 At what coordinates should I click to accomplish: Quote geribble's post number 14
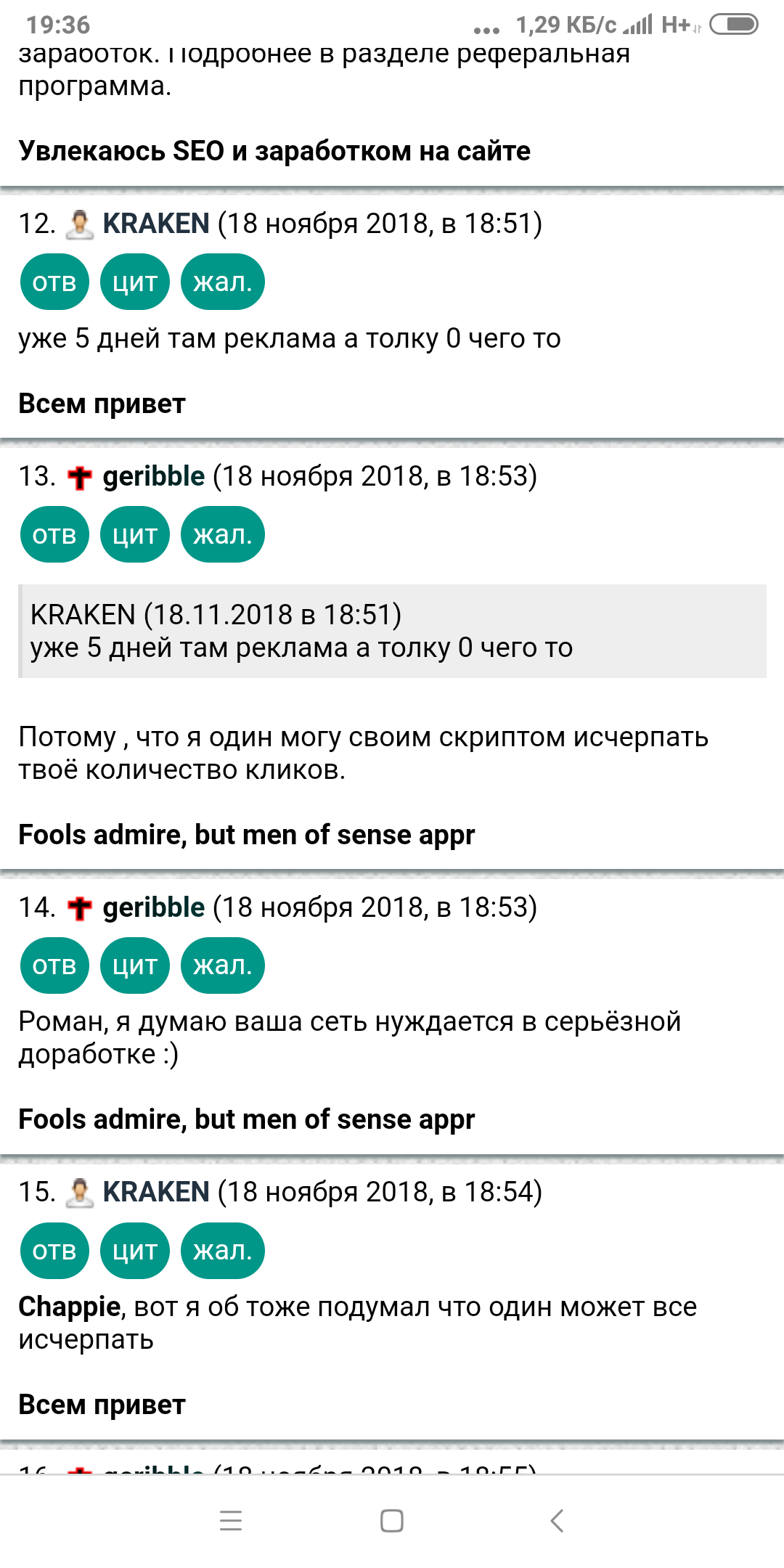(135, 965)
